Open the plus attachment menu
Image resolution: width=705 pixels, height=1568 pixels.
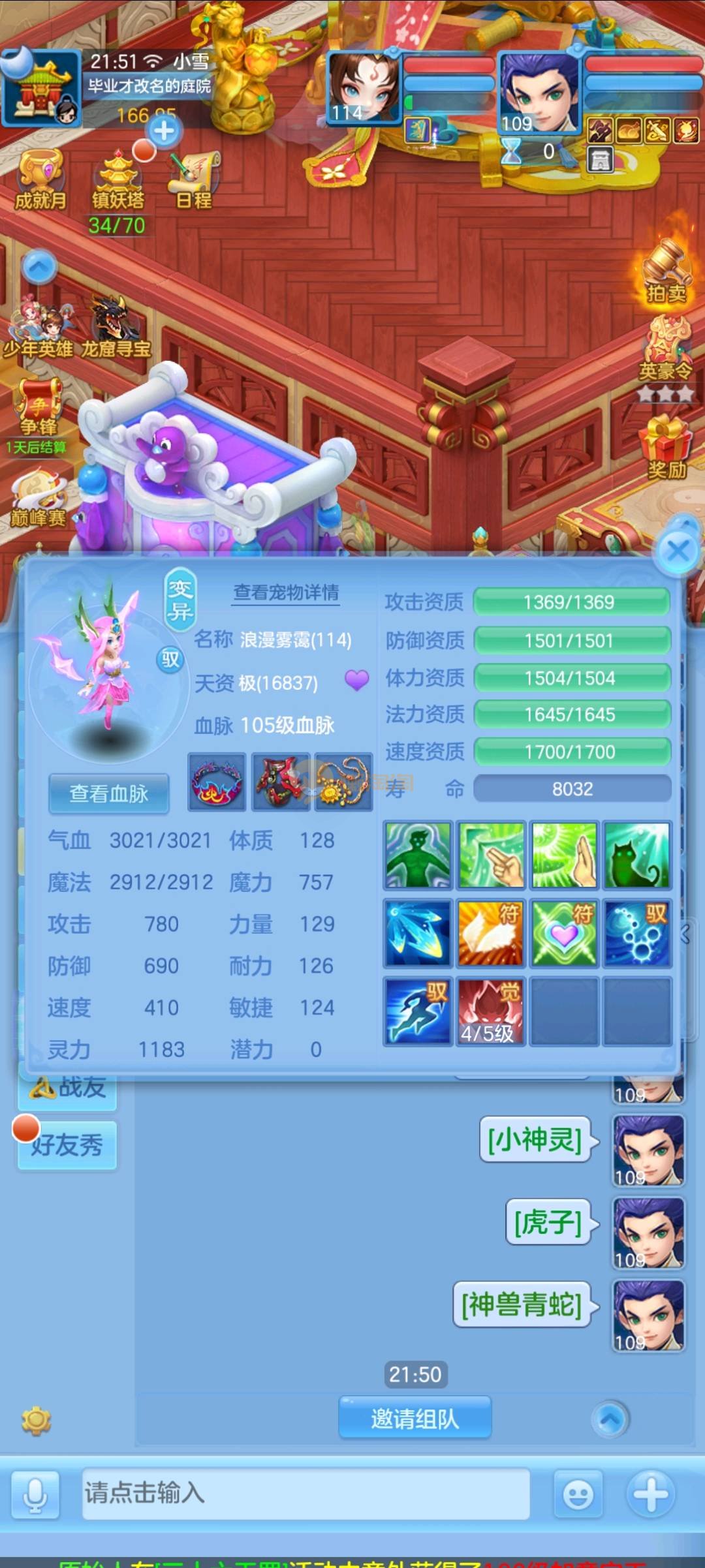pyautogui.click(x=650, y=1494)
